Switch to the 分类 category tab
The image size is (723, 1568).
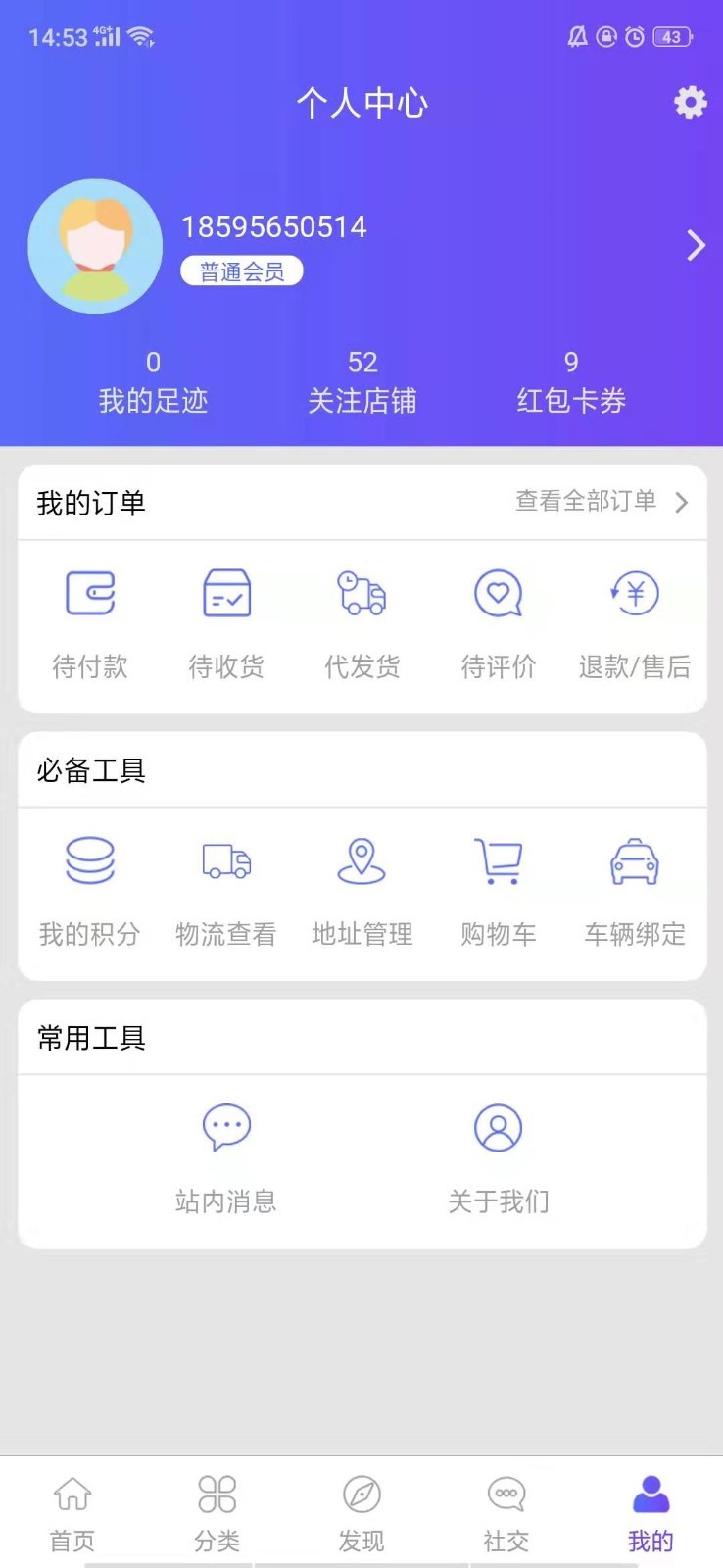click(x=217, y=1509)
